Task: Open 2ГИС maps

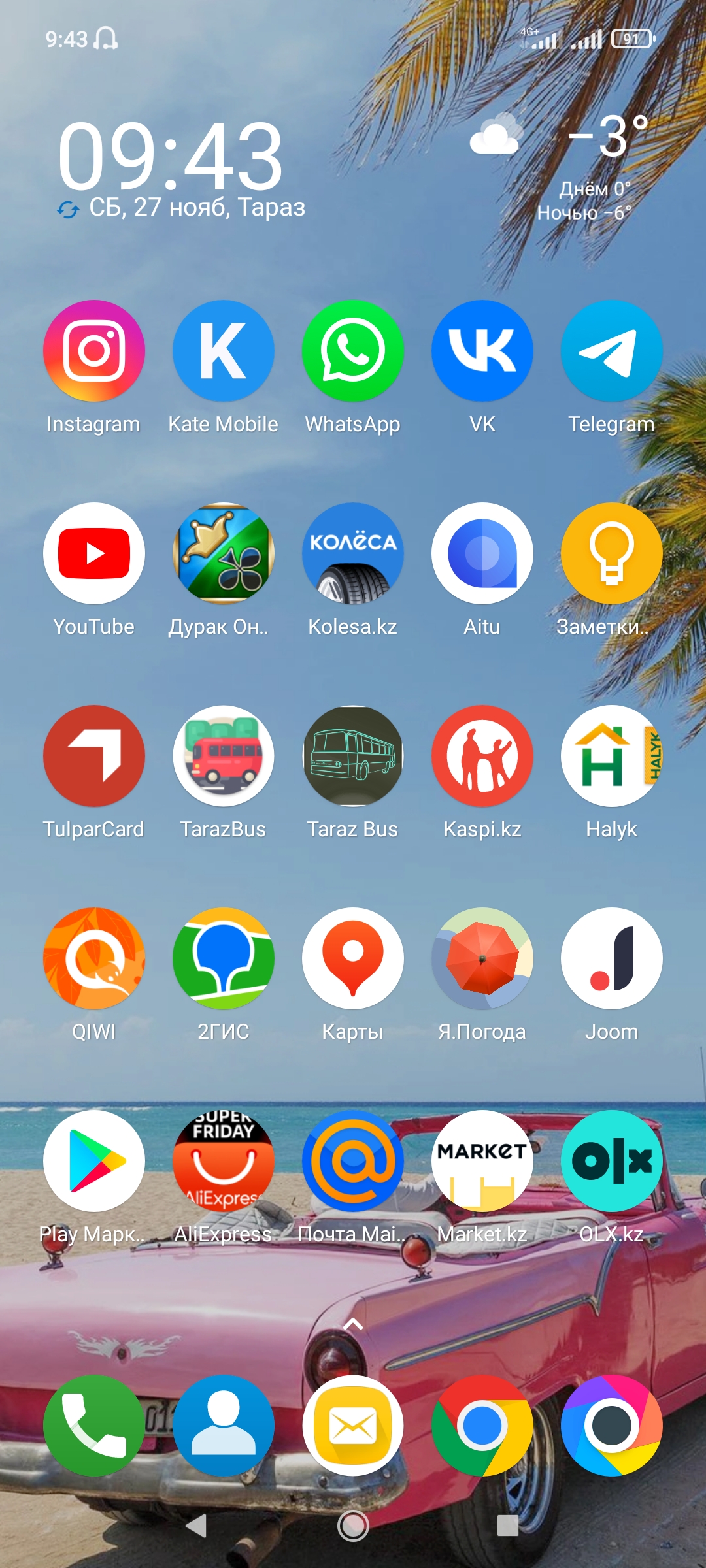Action: point(223,958)
